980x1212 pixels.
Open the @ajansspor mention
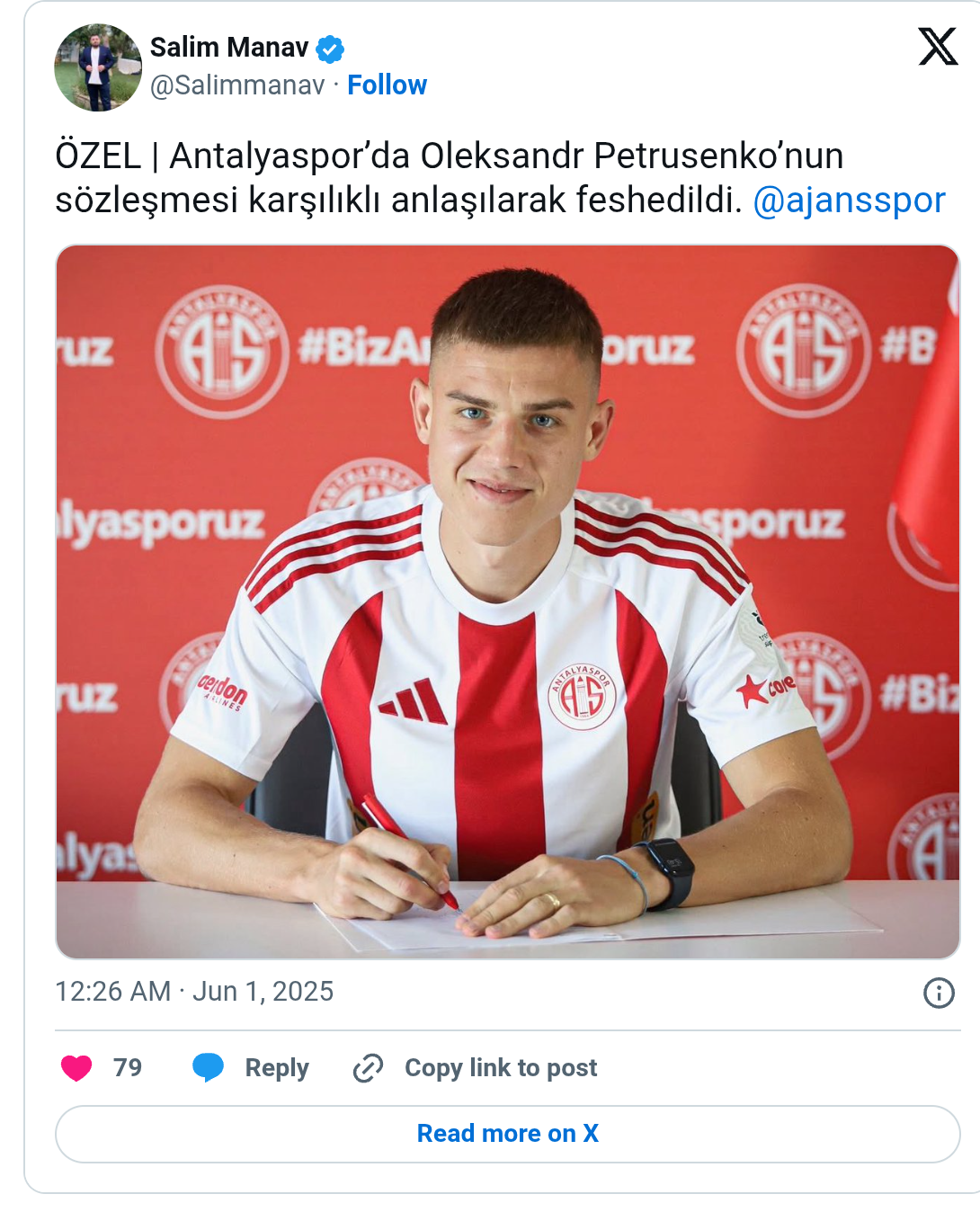(x=848, y=200)
